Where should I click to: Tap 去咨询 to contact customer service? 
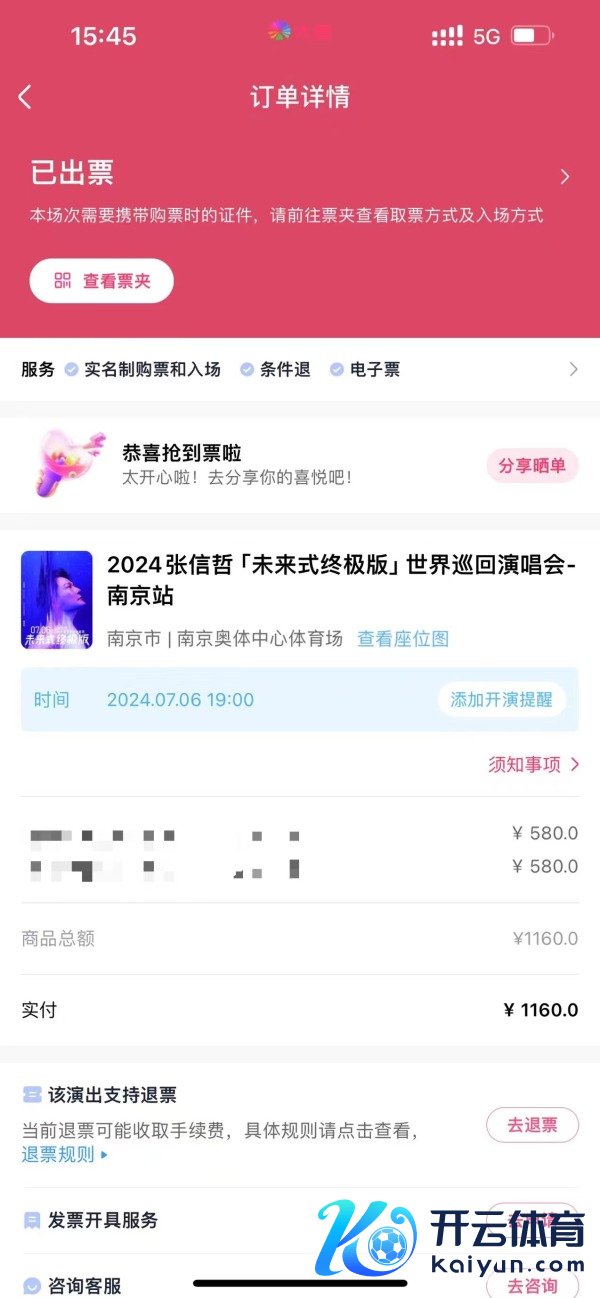532,1283
